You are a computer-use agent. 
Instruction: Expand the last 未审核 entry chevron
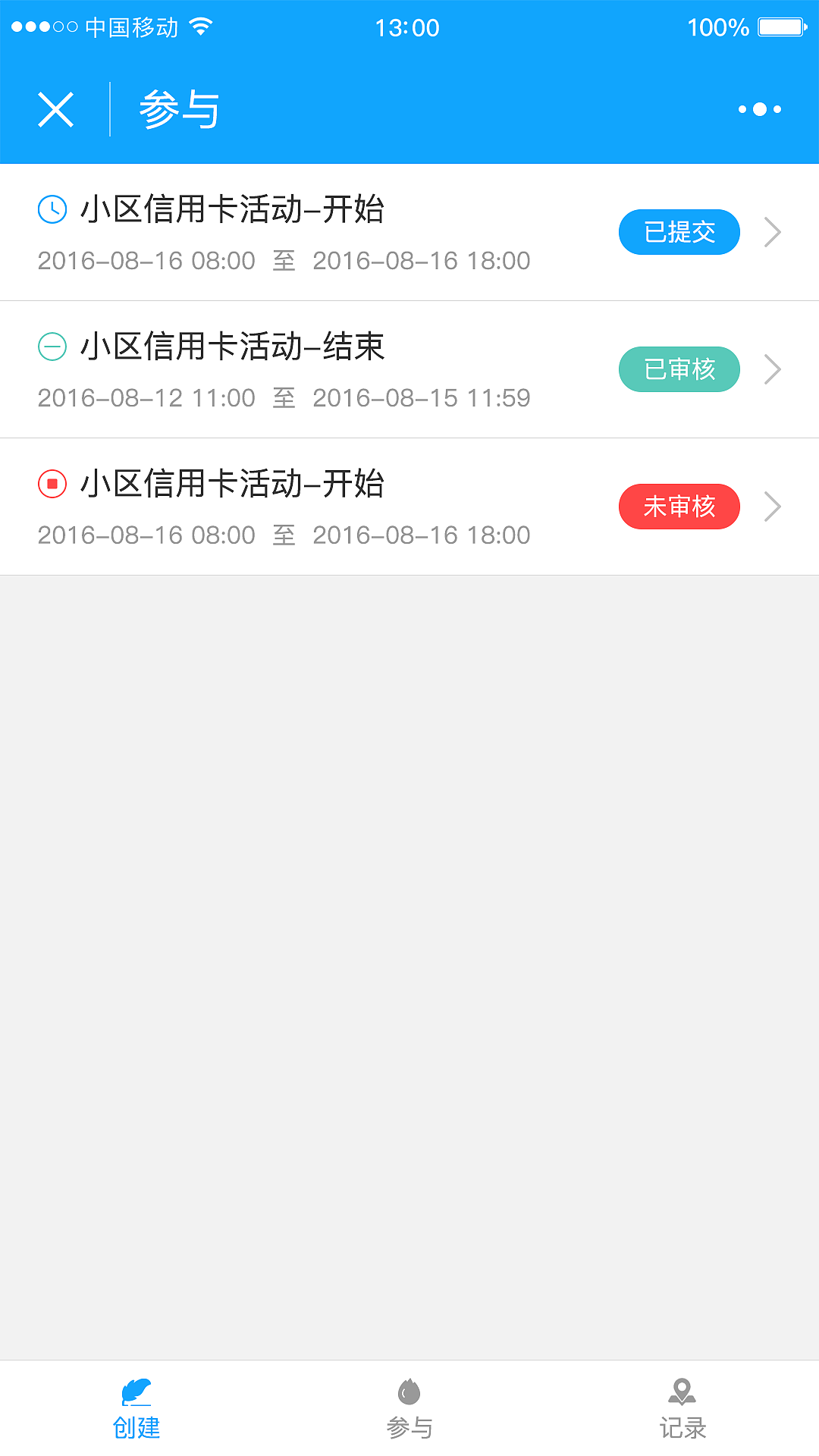774,506
